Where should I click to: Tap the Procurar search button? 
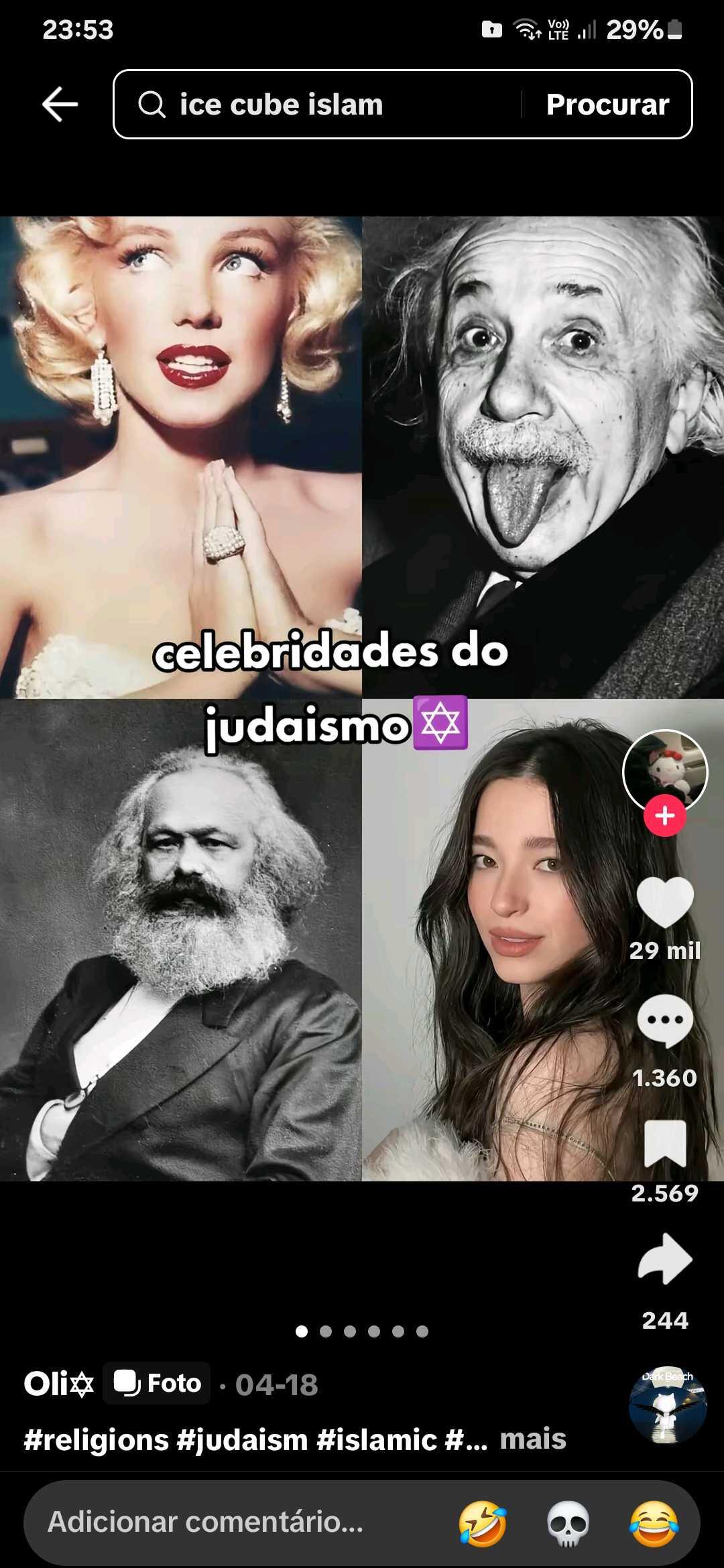pyautogui.click(x=607, y=105)
